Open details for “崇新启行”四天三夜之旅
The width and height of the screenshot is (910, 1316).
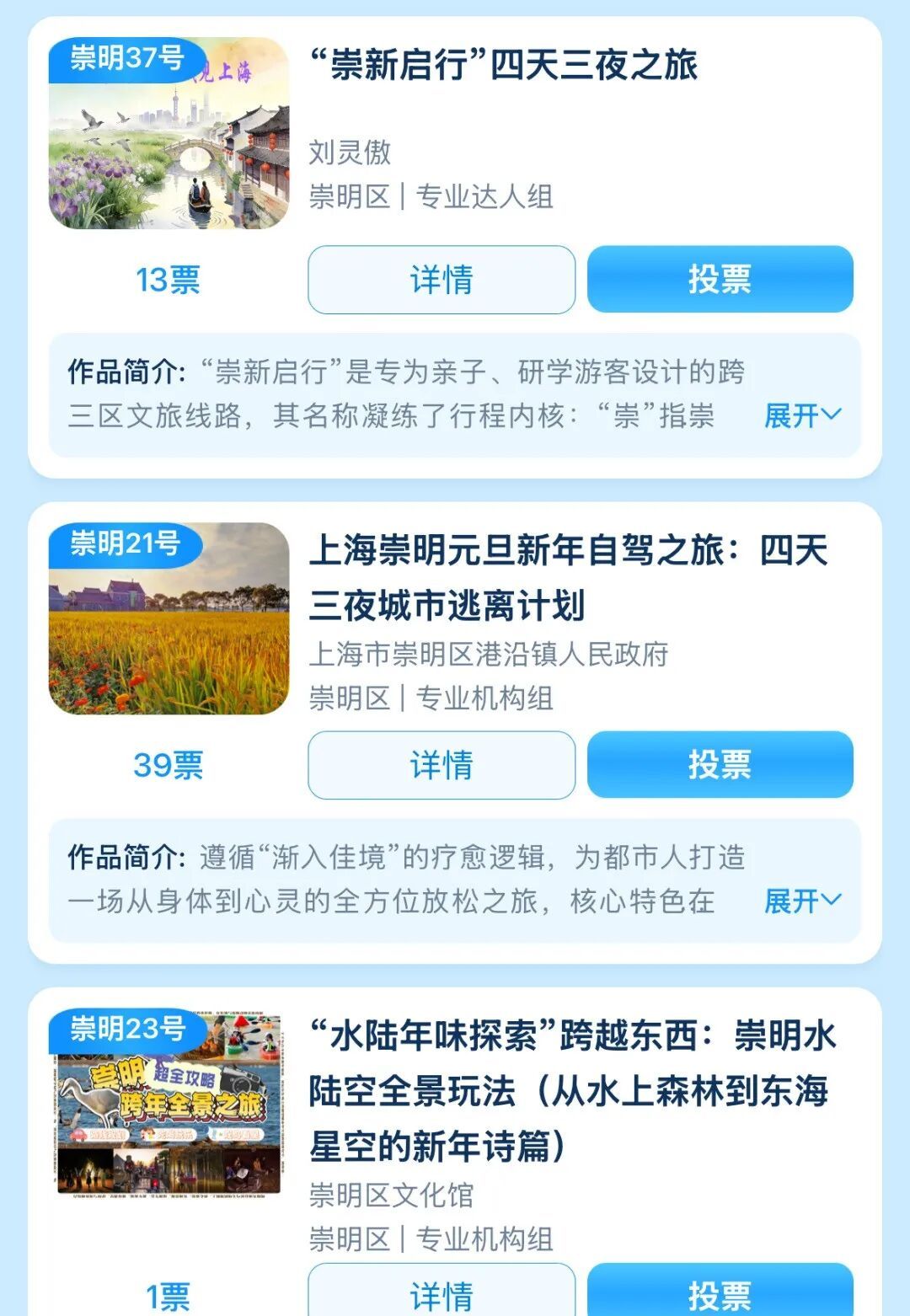(442, 280)
